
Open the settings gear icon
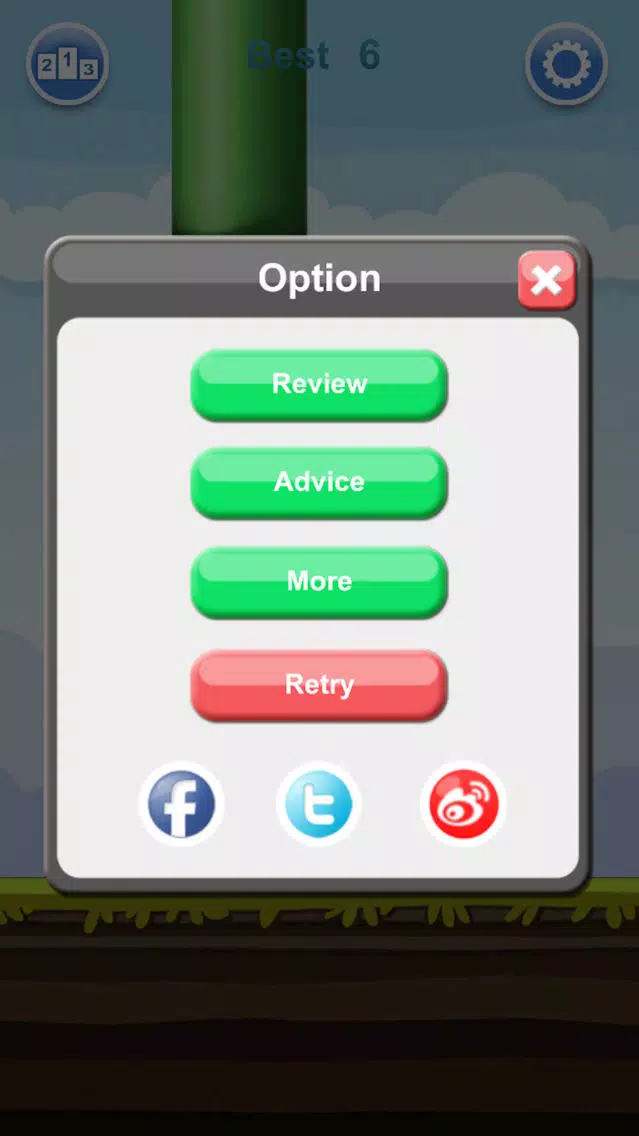pos(566,65)
